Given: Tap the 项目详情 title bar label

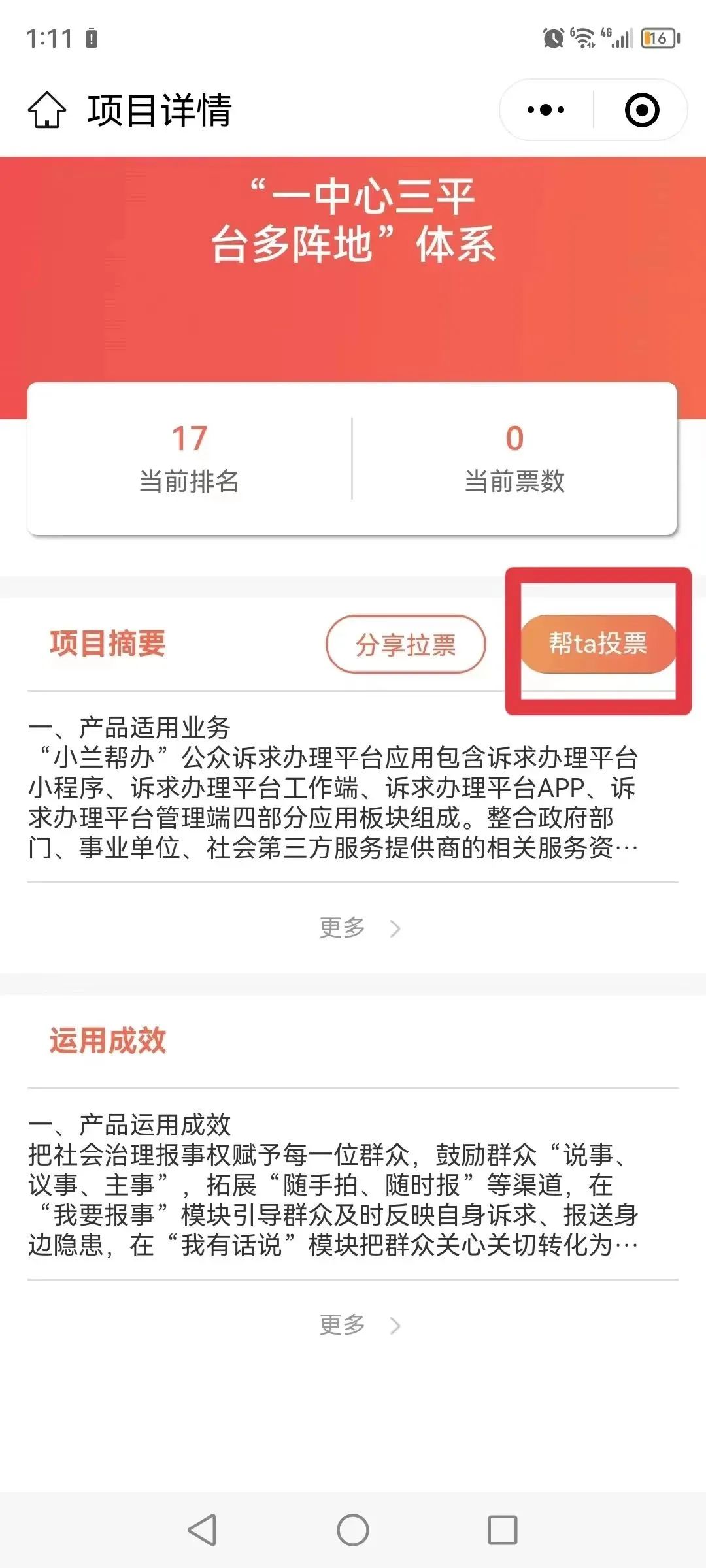Looking at the screenshot, I should coord(161,111).
